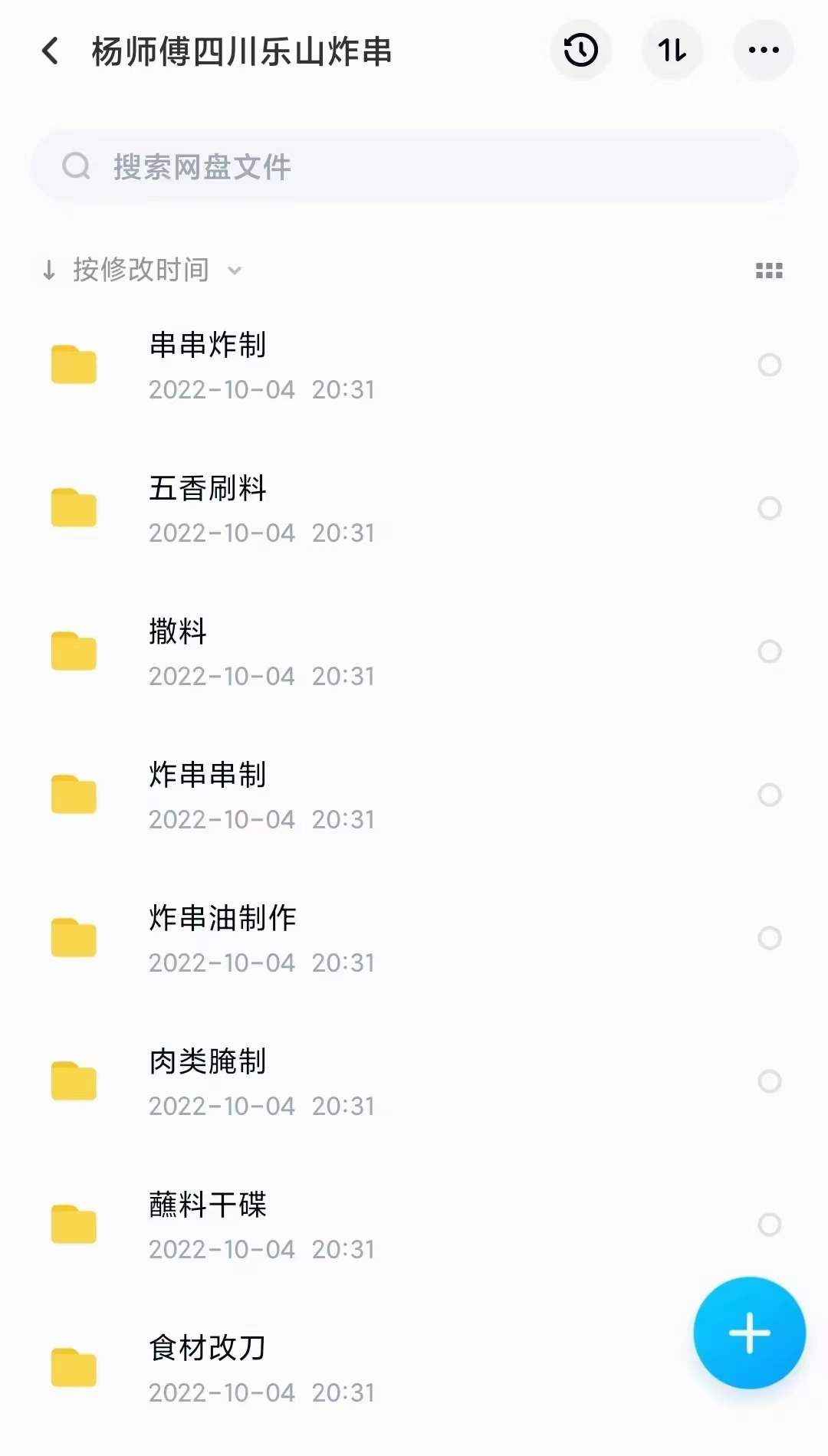Open the 食材改刀 folder icon

(73, 1372)
